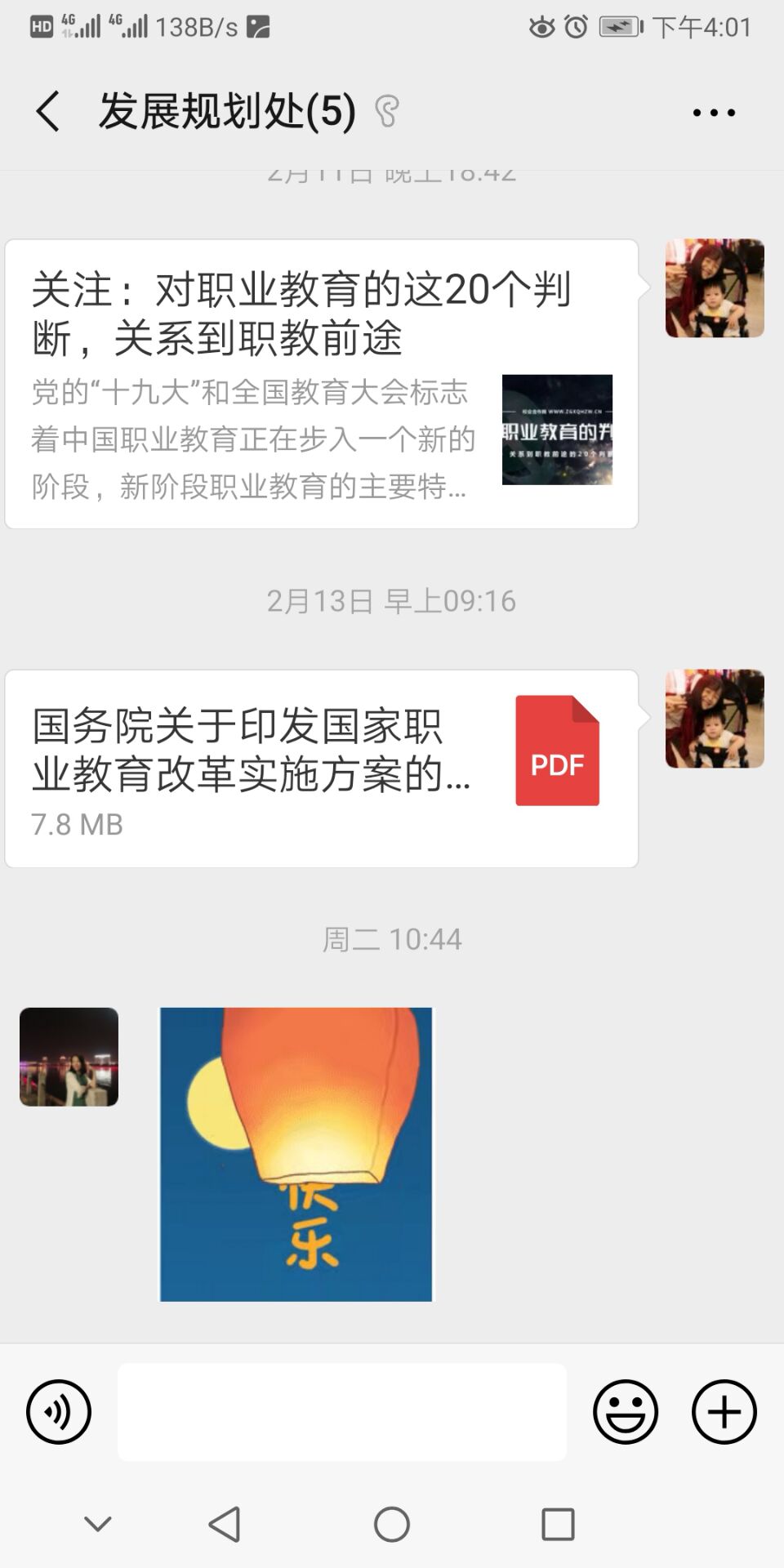Viewport: 784px width, 1568px height.
Task: Open recent apps from the navigation bar
Action: point(559,1524)
